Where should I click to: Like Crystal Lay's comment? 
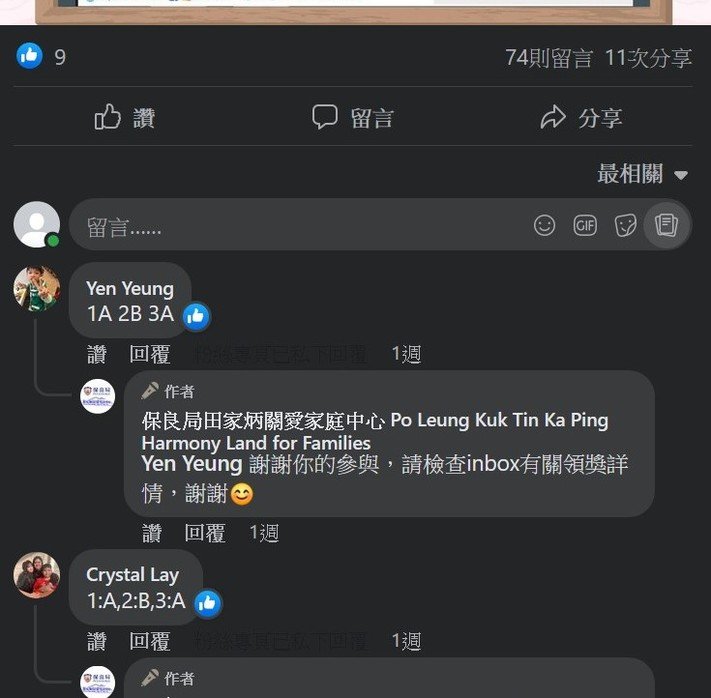click(x=96, y=641)
